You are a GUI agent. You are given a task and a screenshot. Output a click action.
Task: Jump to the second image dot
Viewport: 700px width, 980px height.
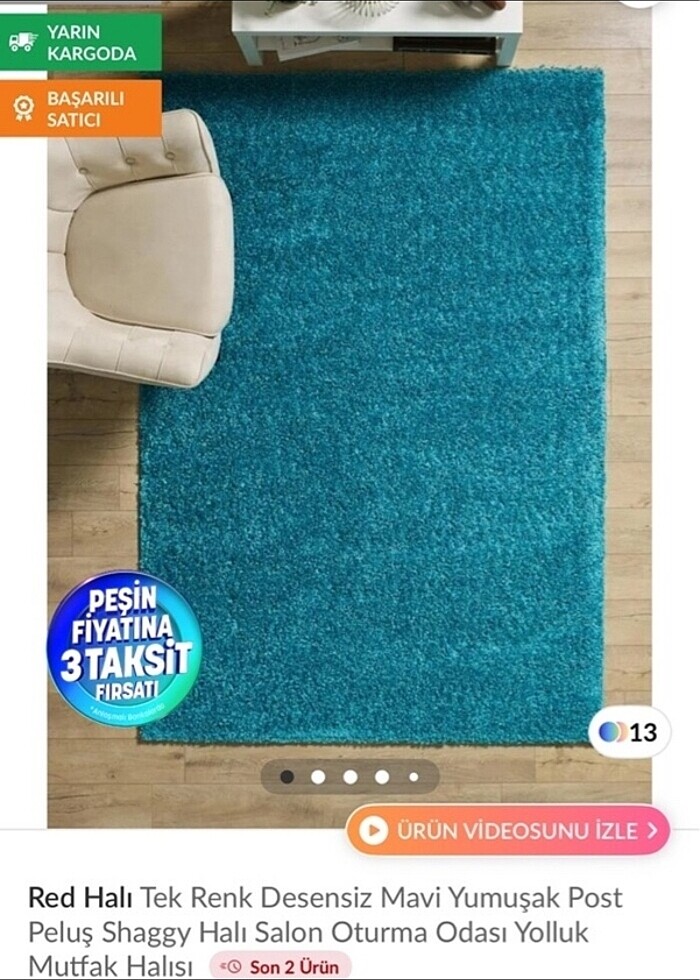tap(318, 776)
